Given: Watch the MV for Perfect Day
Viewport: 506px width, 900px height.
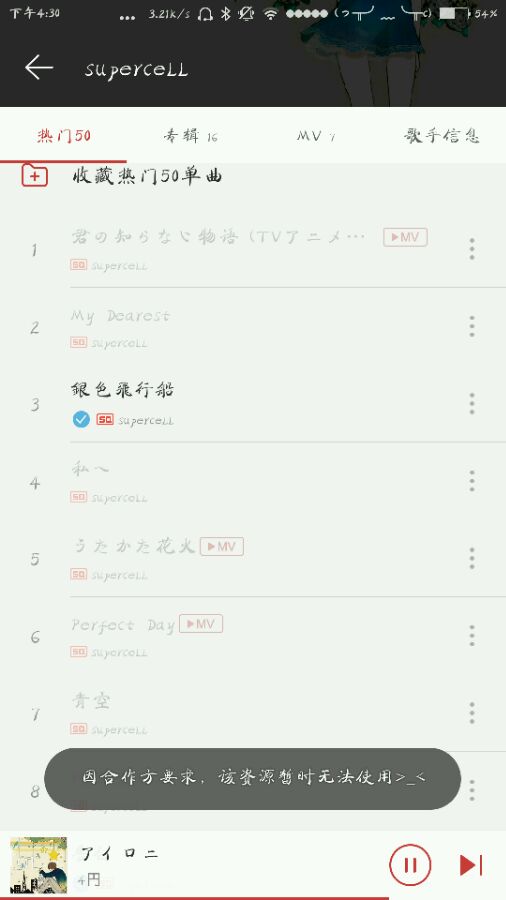Looking at the screenshot, I should pyautogui.click(x=201, y=624).
